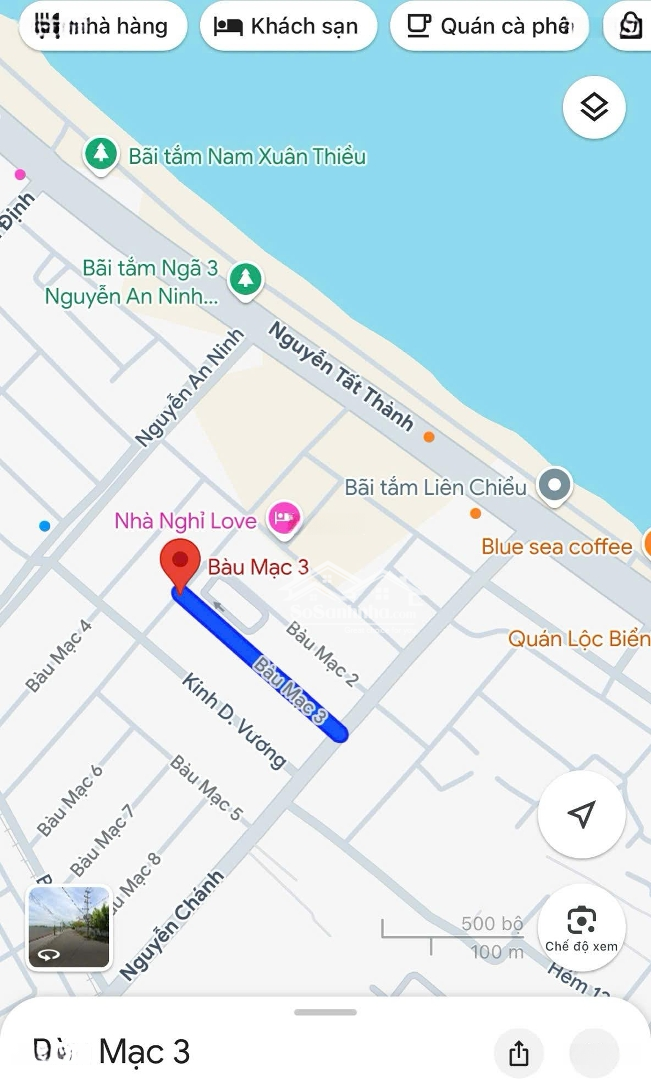View the Quán Lộc Biển place

point(578,638)
